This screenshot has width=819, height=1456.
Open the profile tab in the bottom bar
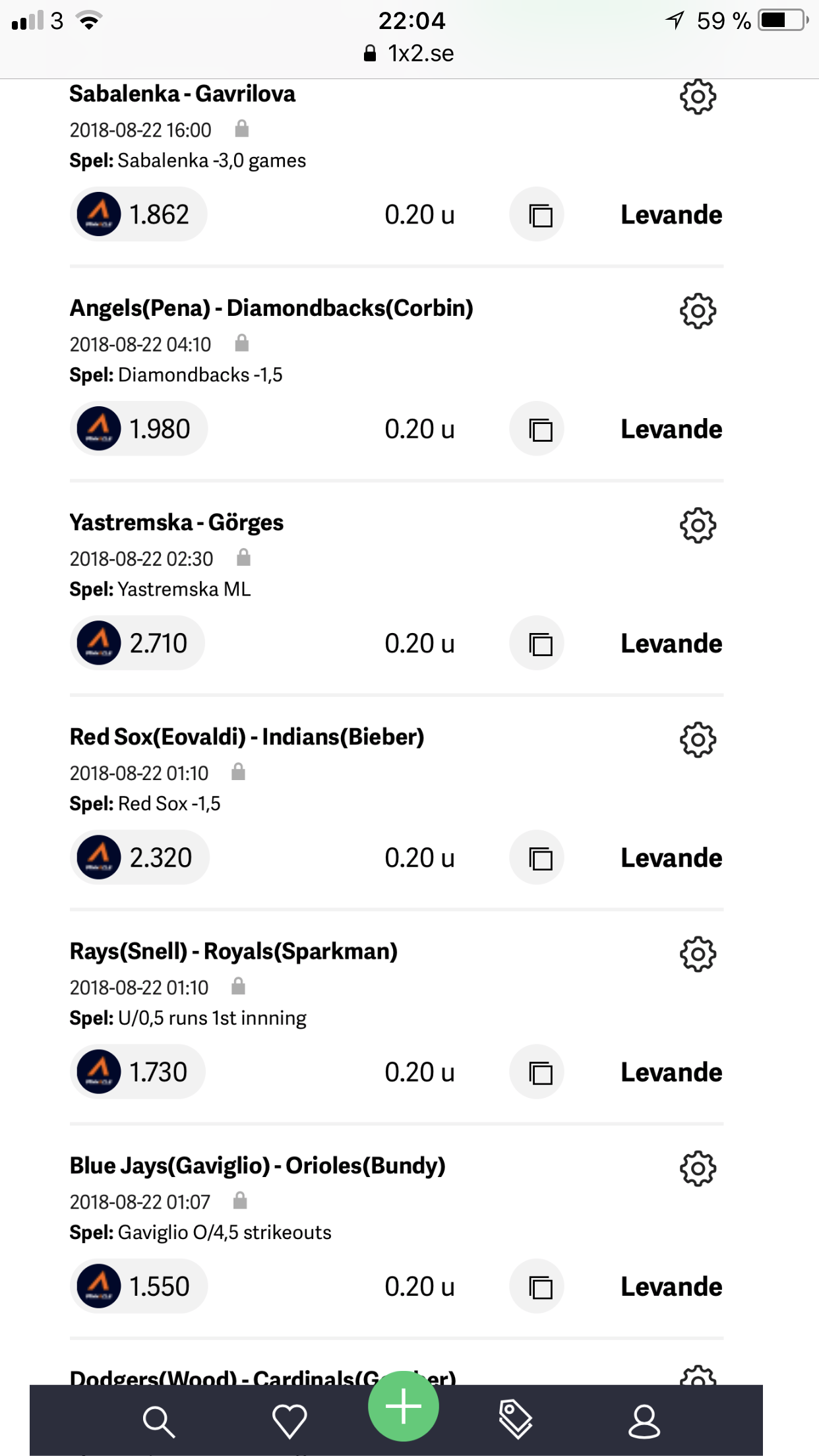pos(644,1421)
